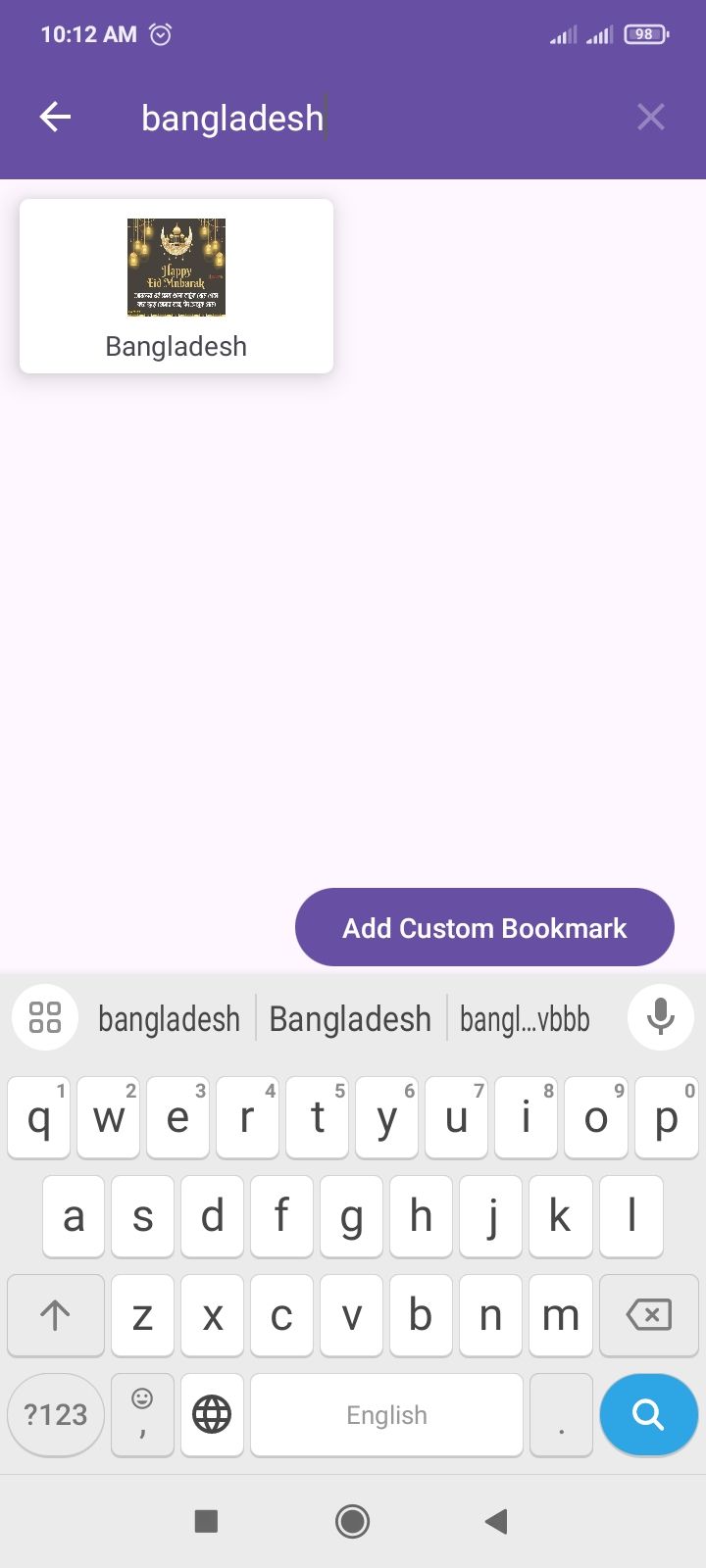Open the keyboard tools grid menu
Screen dimensions: 706x1568
tap(45, 1017)
